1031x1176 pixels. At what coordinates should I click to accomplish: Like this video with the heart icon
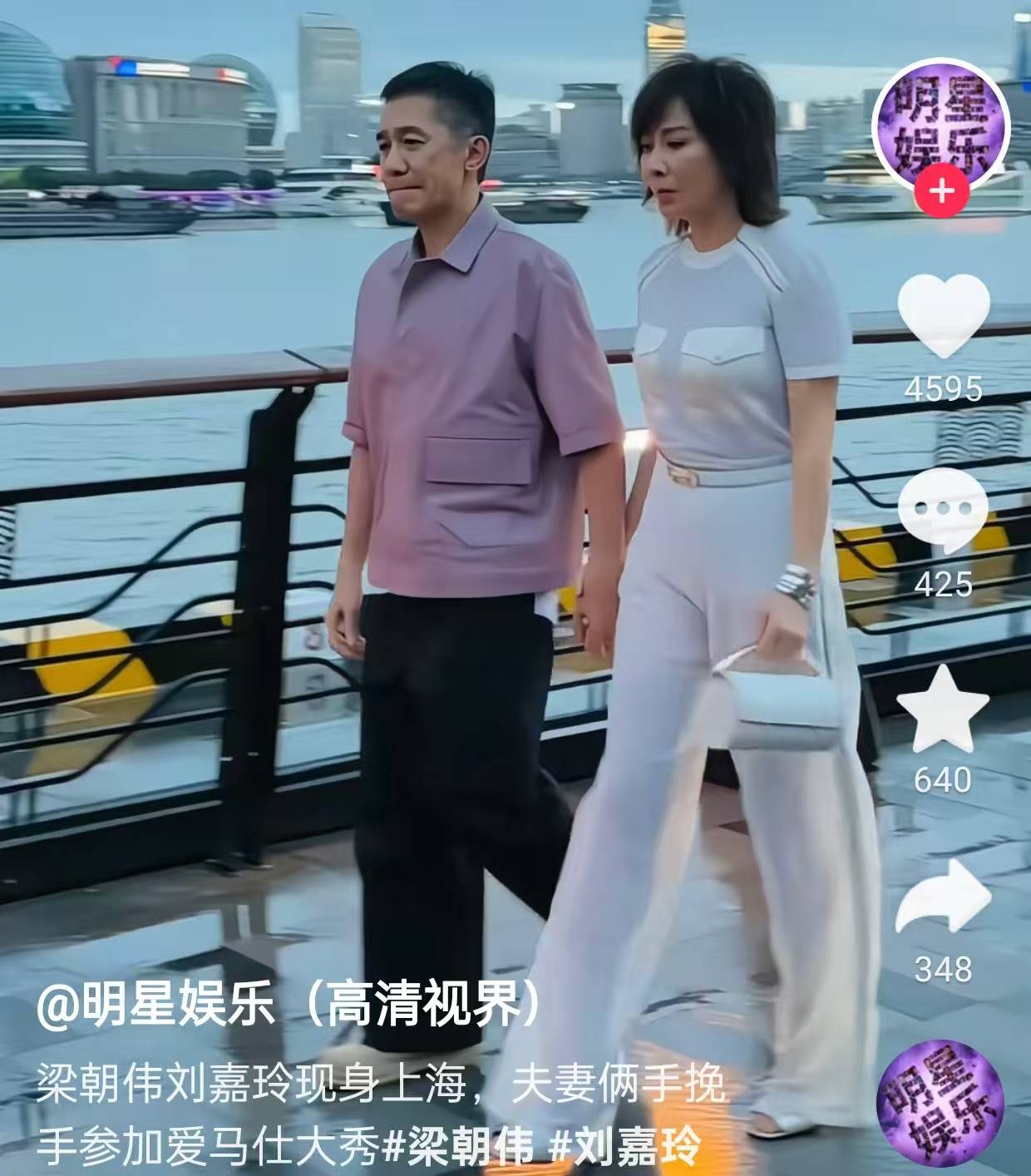tap(944, 317)
